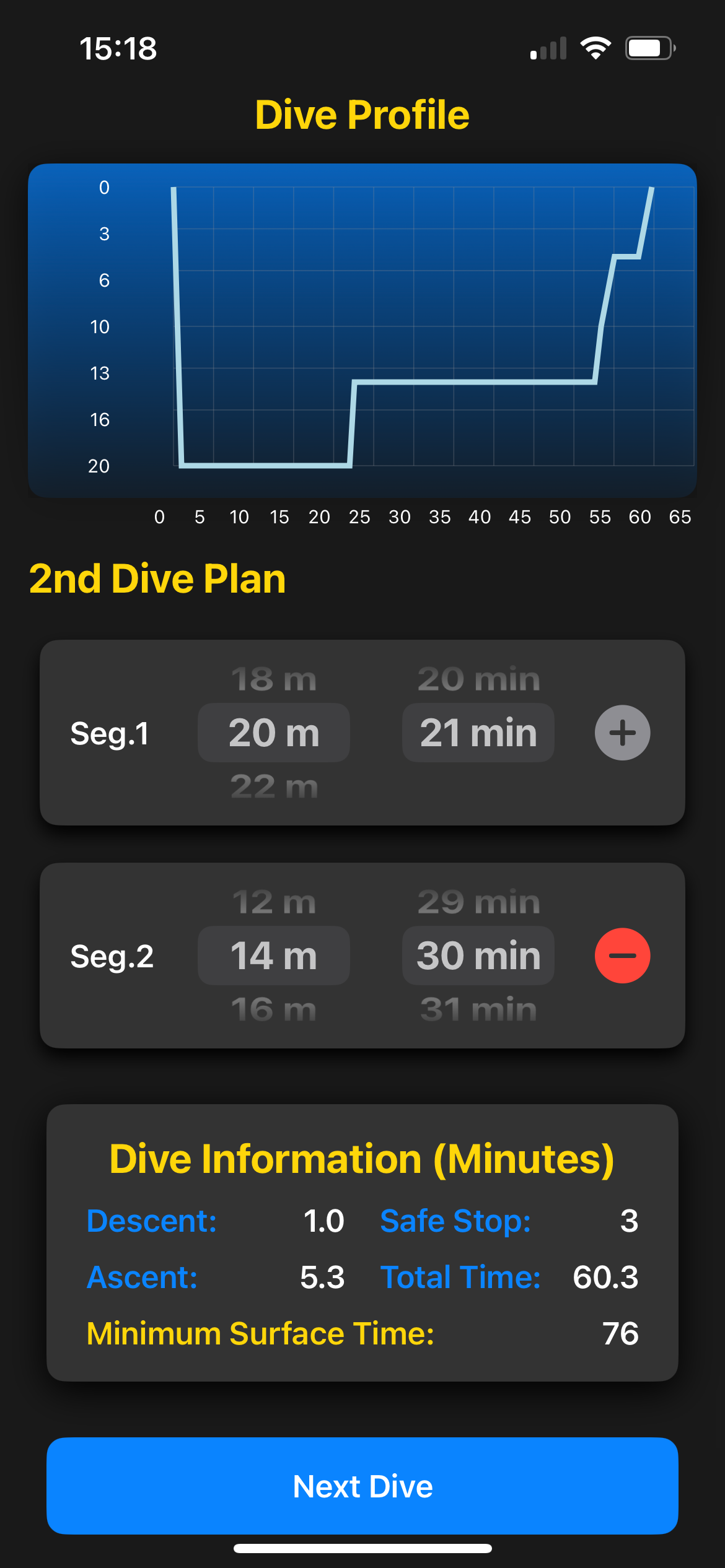Select 21 min duration for Seg.1

(478, 733)
